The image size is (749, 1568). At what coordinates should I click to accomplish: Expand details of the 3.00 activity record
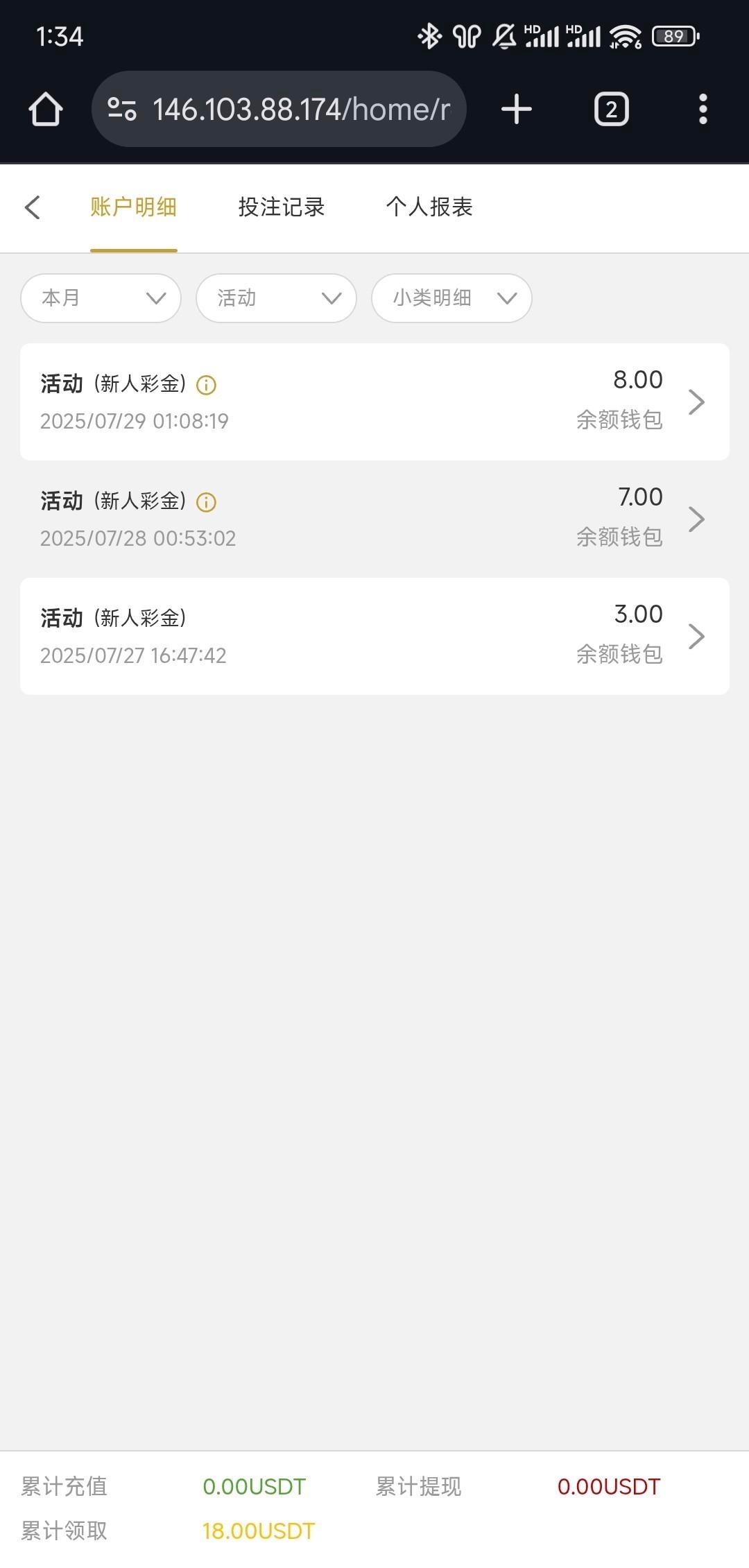[697, 636]
